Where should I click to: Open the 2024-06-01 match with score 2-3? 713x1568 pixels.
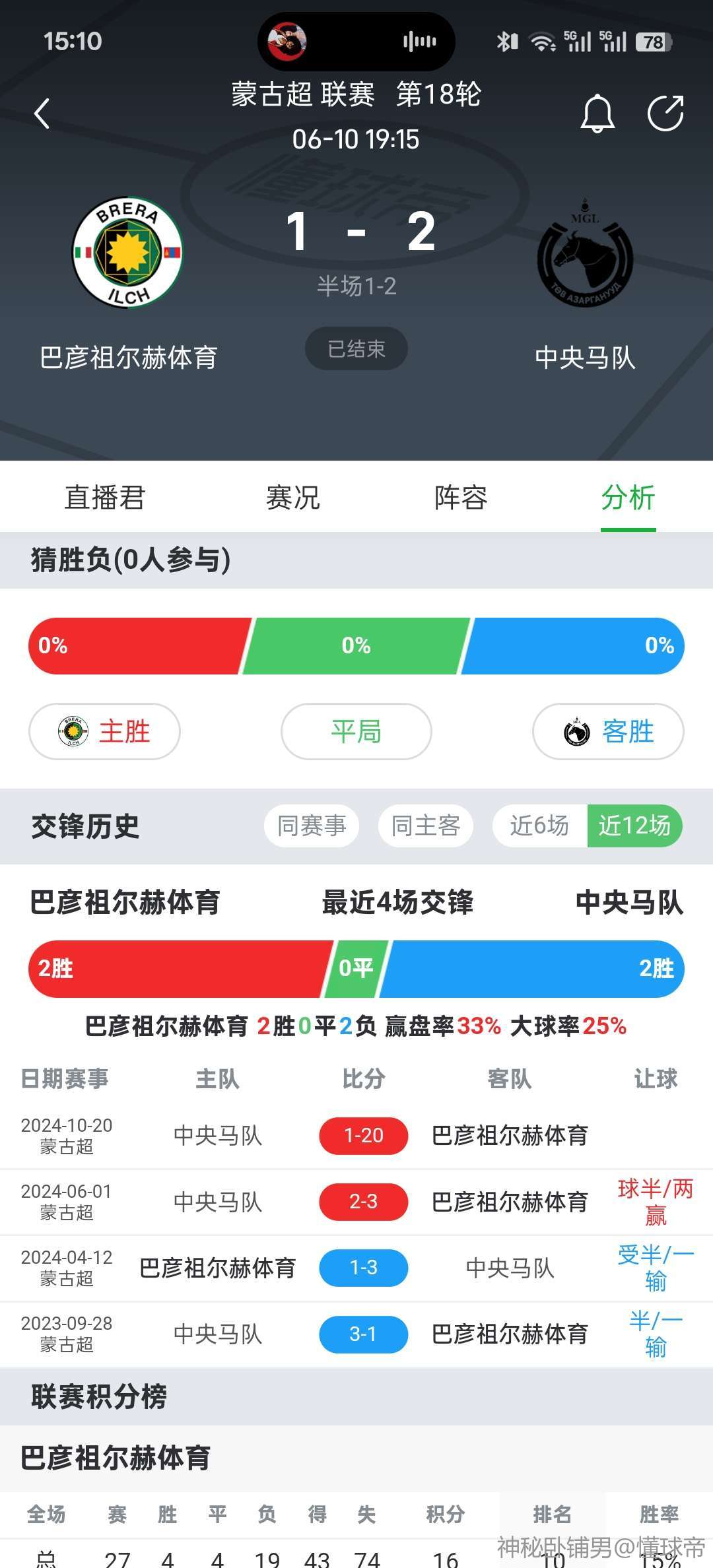pos(356,1202)
